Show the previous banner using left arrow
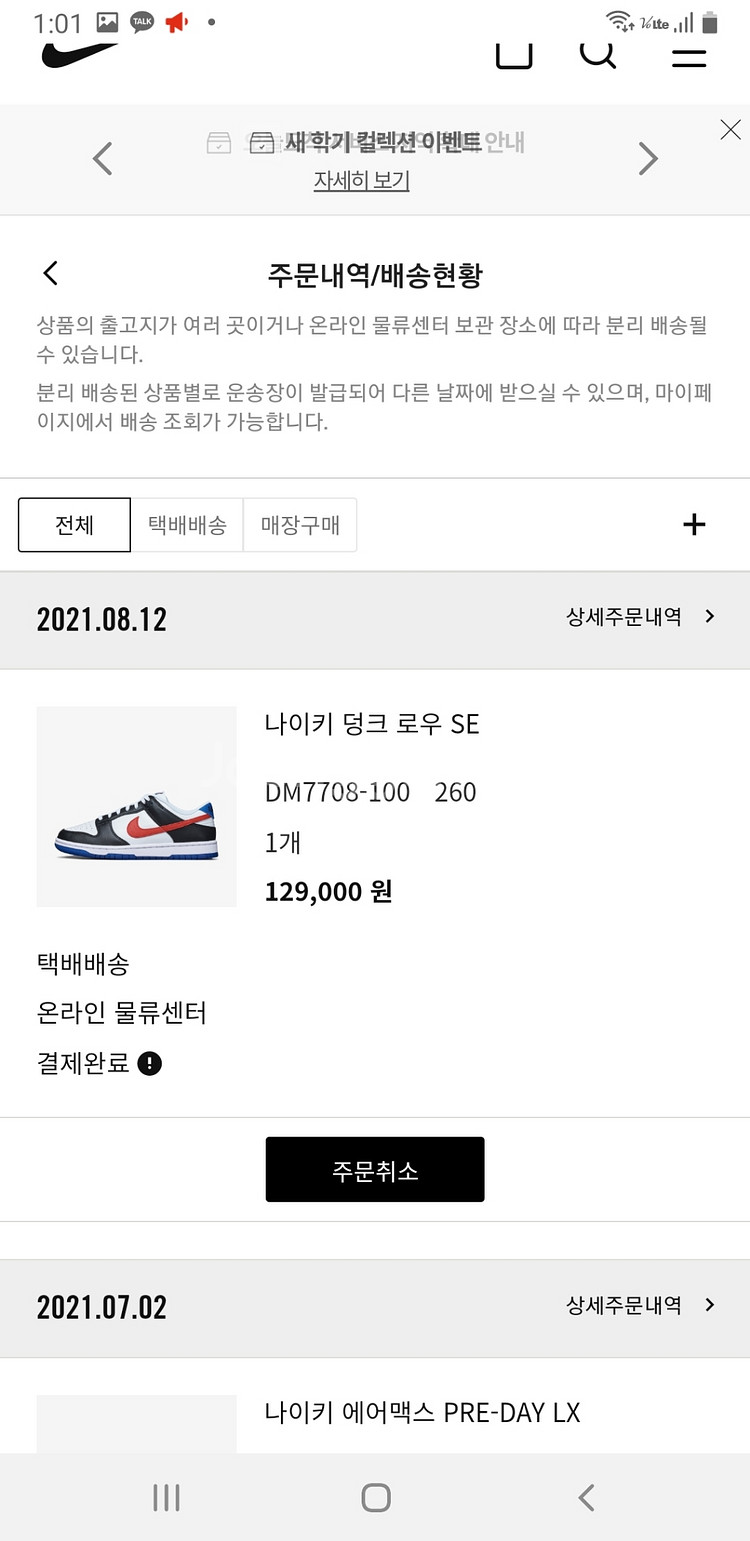750x1541 pixels. pyautogui.click(x=102, y=158)
